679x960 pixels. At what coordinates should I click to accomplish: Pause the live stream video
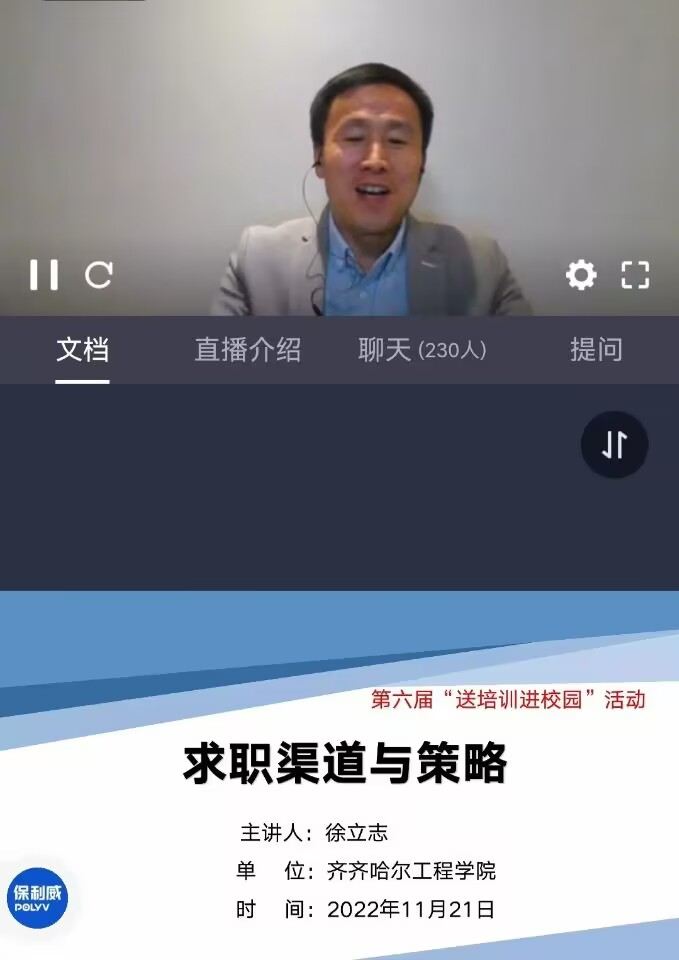pos(44,274)
